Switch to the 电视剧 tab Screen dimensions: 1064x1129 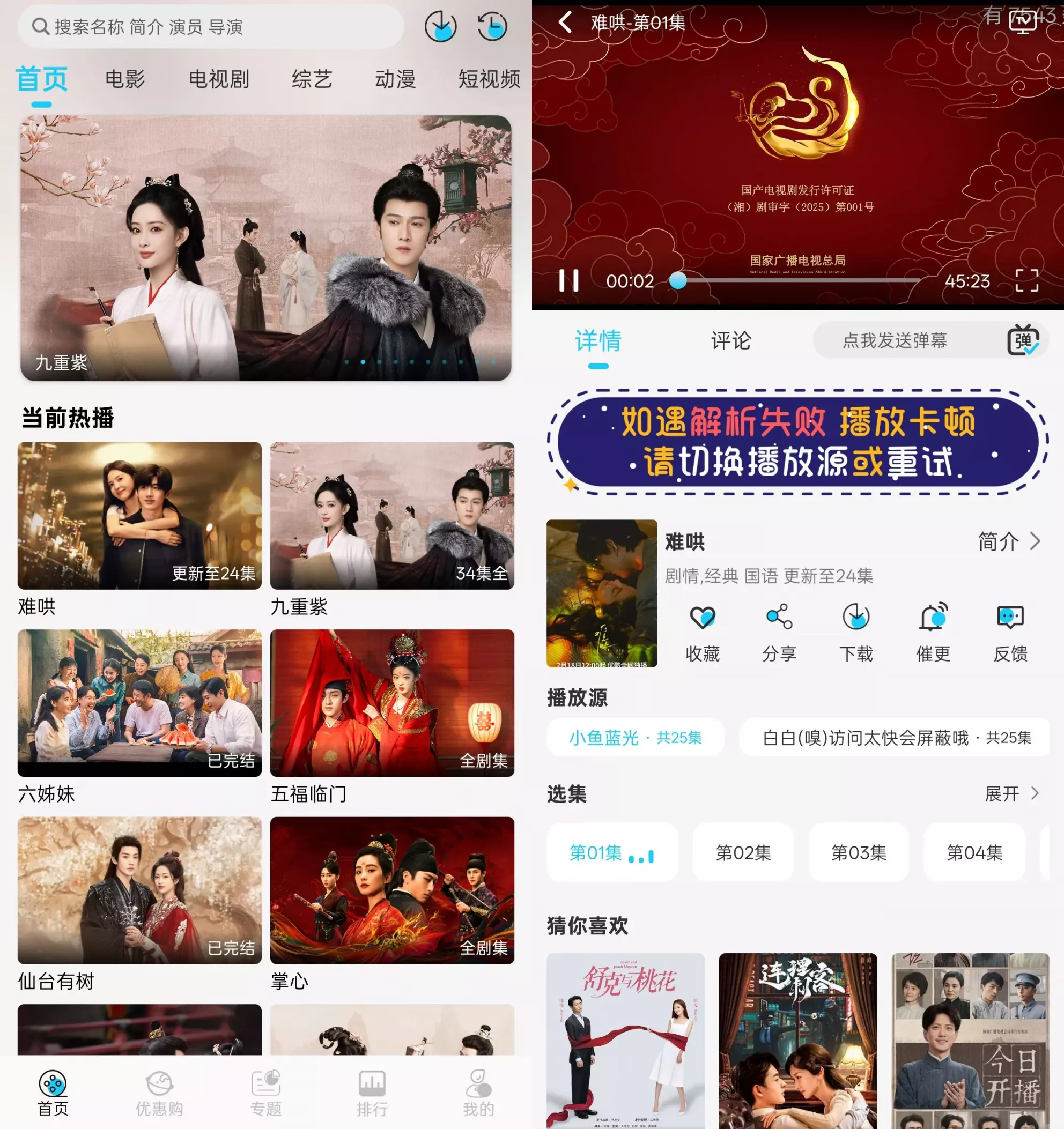(x=219, y=79)
